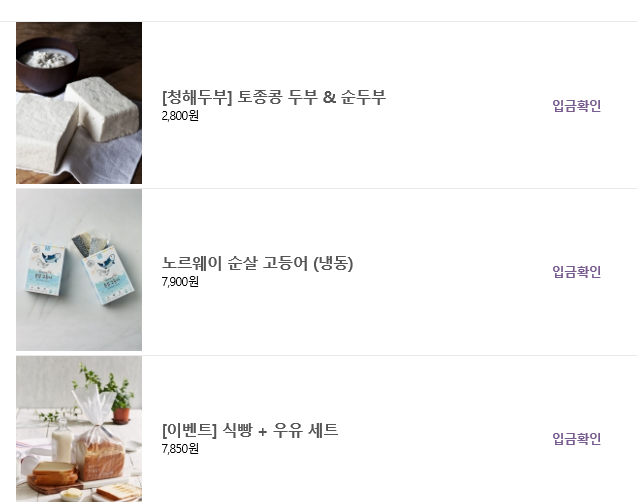637x502 pixels.
Task: Check 입금확인 status for 노르웨이 순살 고등어
Action: click(x=576, y=271)
